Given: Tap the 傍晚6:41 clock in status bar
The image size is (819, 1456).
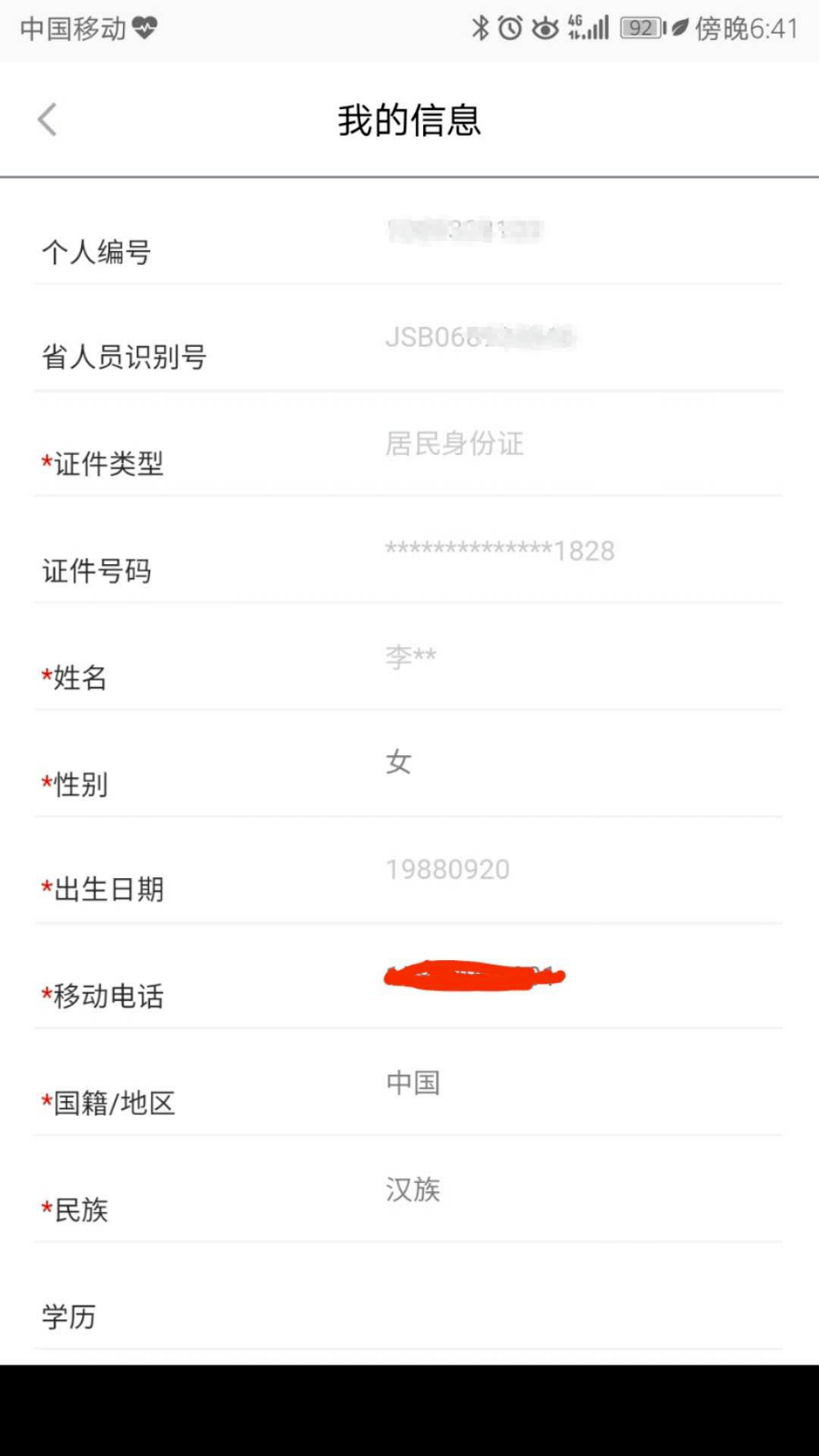Looking at the screenshot, I should click(x=746, y=28).
